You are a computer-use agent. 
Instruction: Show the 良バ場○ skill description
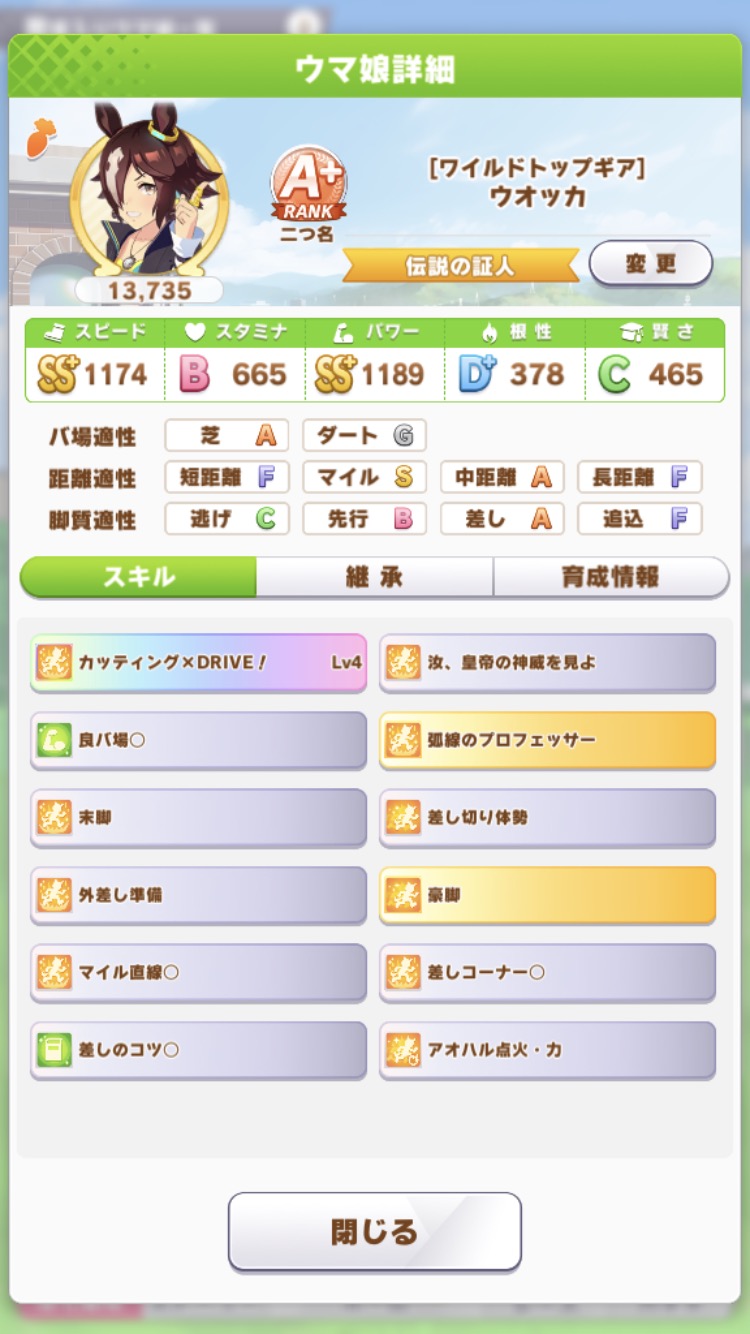[198, 740]
